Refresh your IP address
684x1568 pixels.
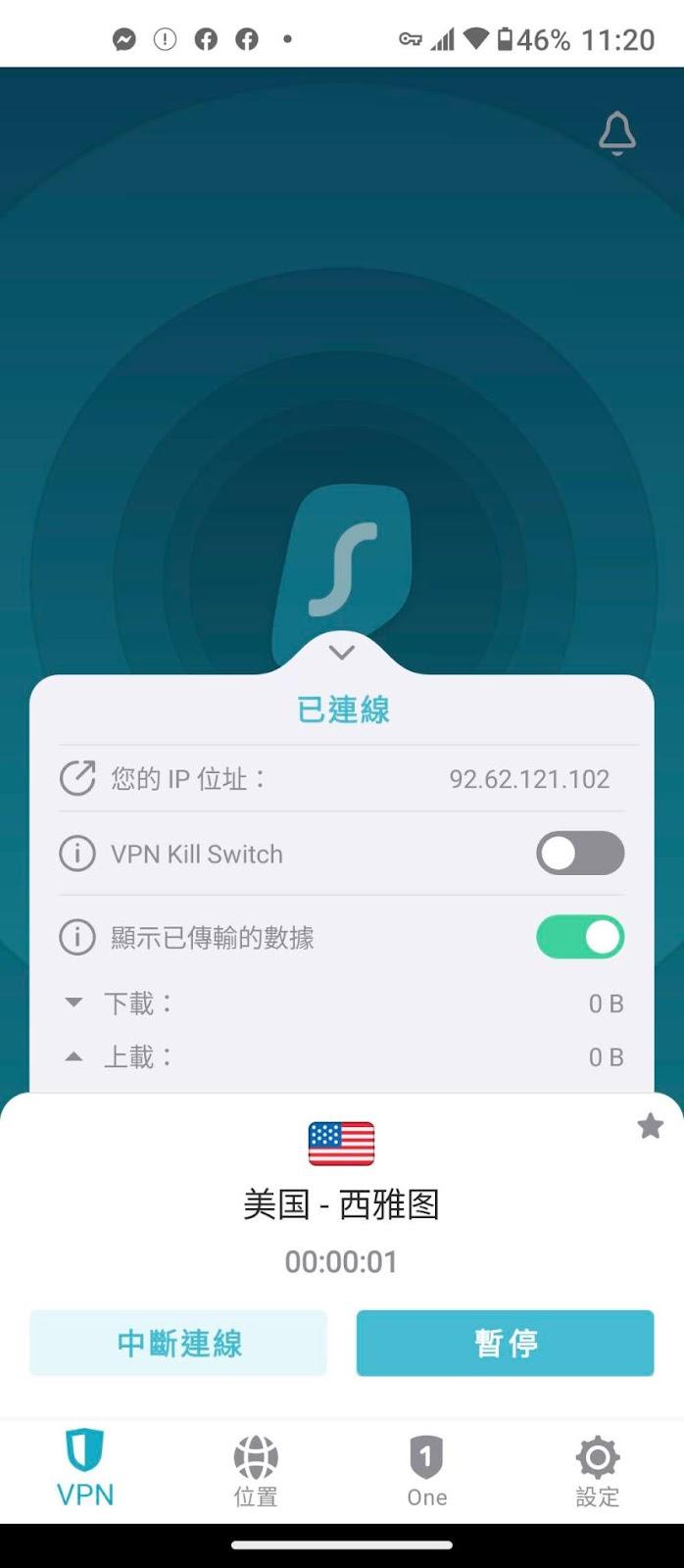(x=77, y=779)
